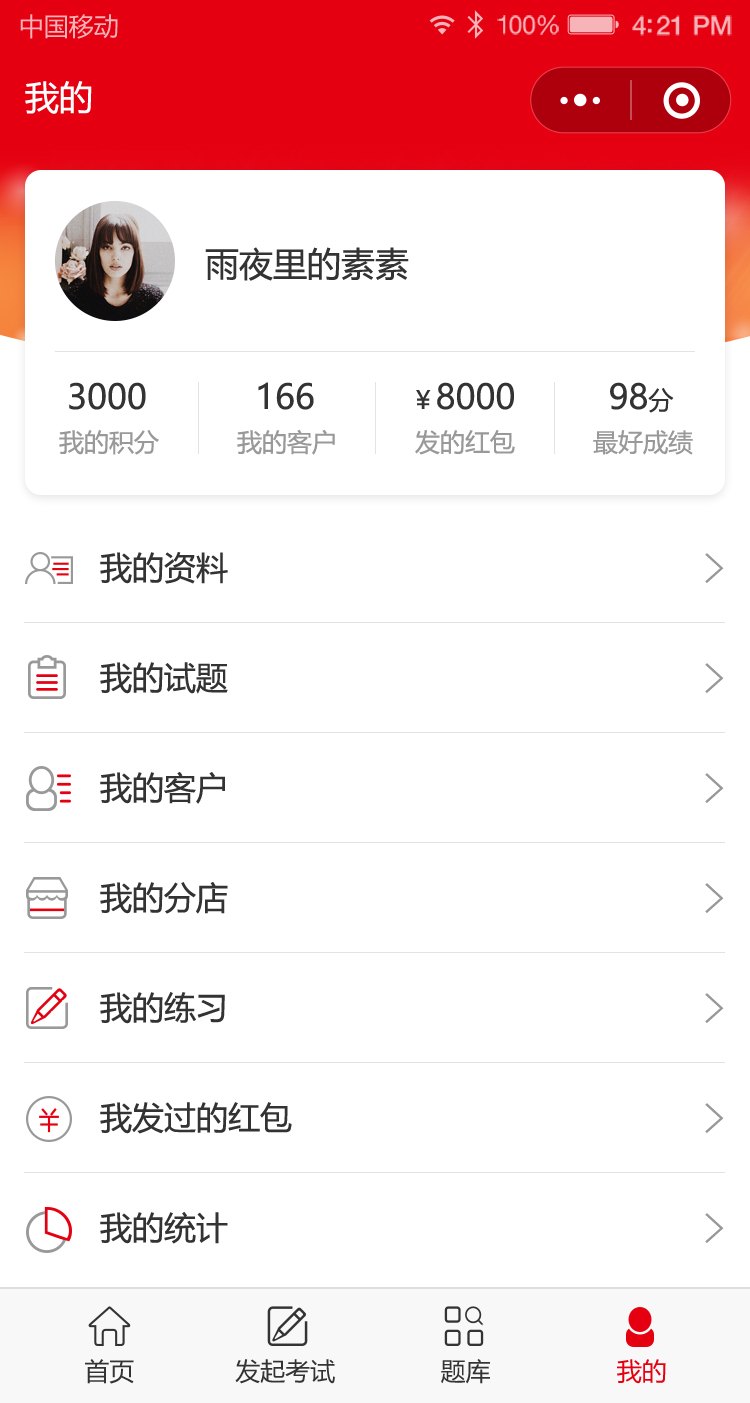
Task: Open 我的统计 statistics
Action: pyautogui.click(x=375, y=1228)
